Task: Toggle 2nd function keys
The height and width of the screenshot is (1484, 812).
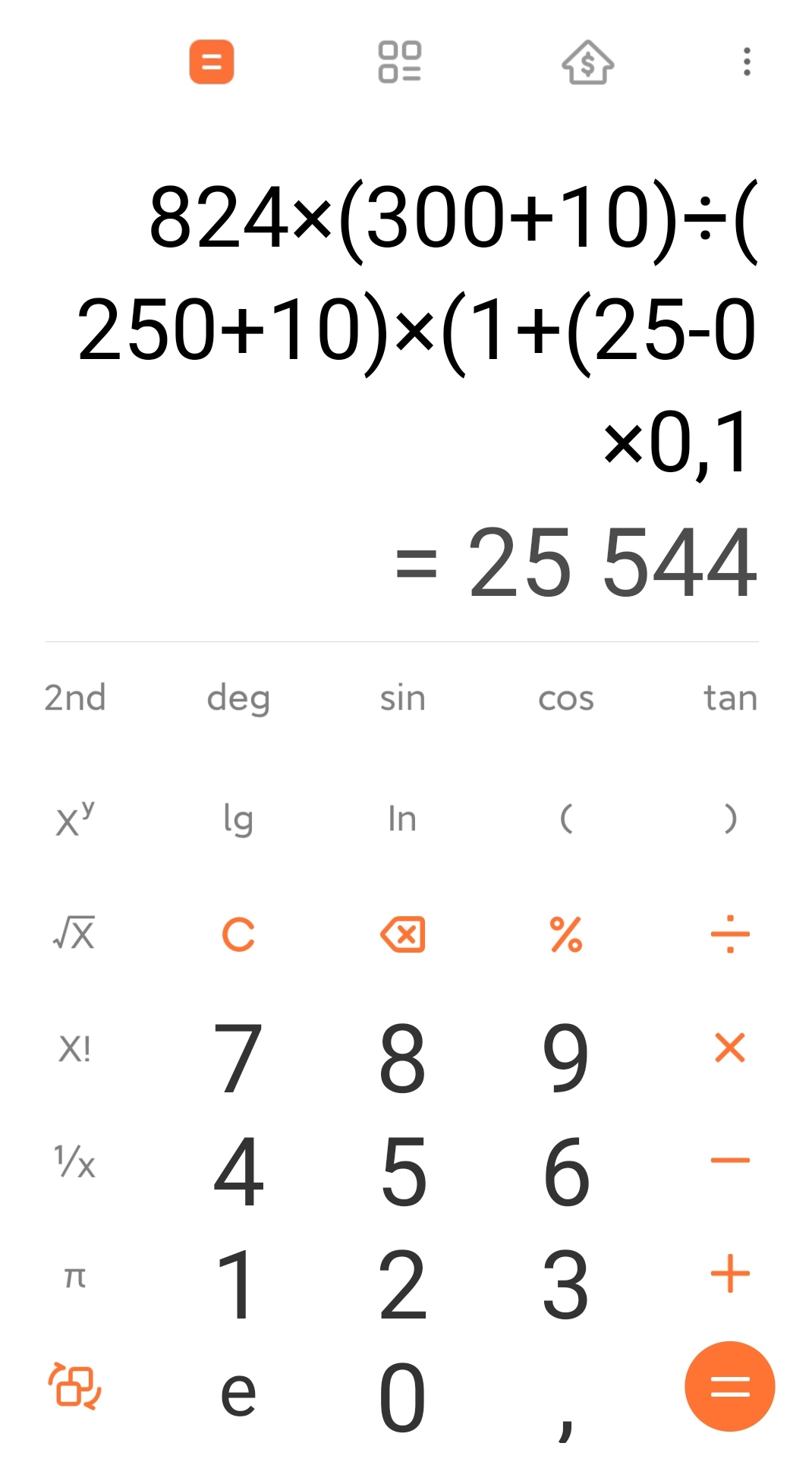Action: point(74,698)
